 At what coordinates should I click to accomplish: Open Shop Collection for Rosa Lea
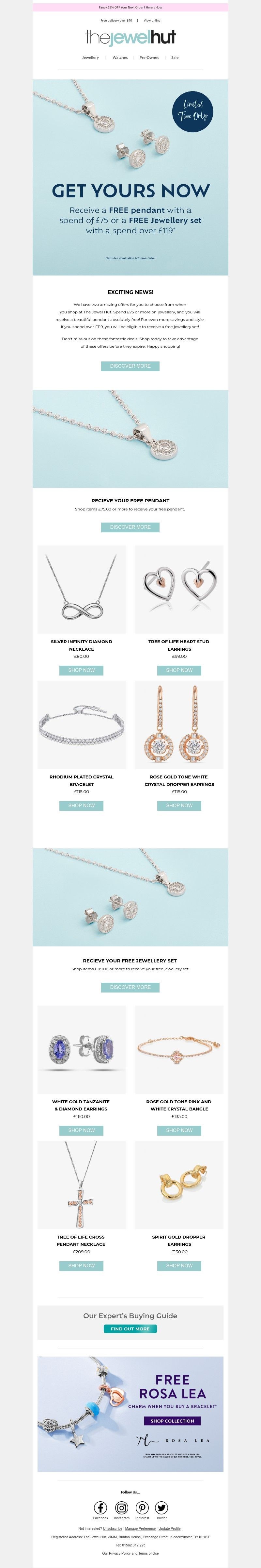pyautogui.click(x=172, y=1421)
